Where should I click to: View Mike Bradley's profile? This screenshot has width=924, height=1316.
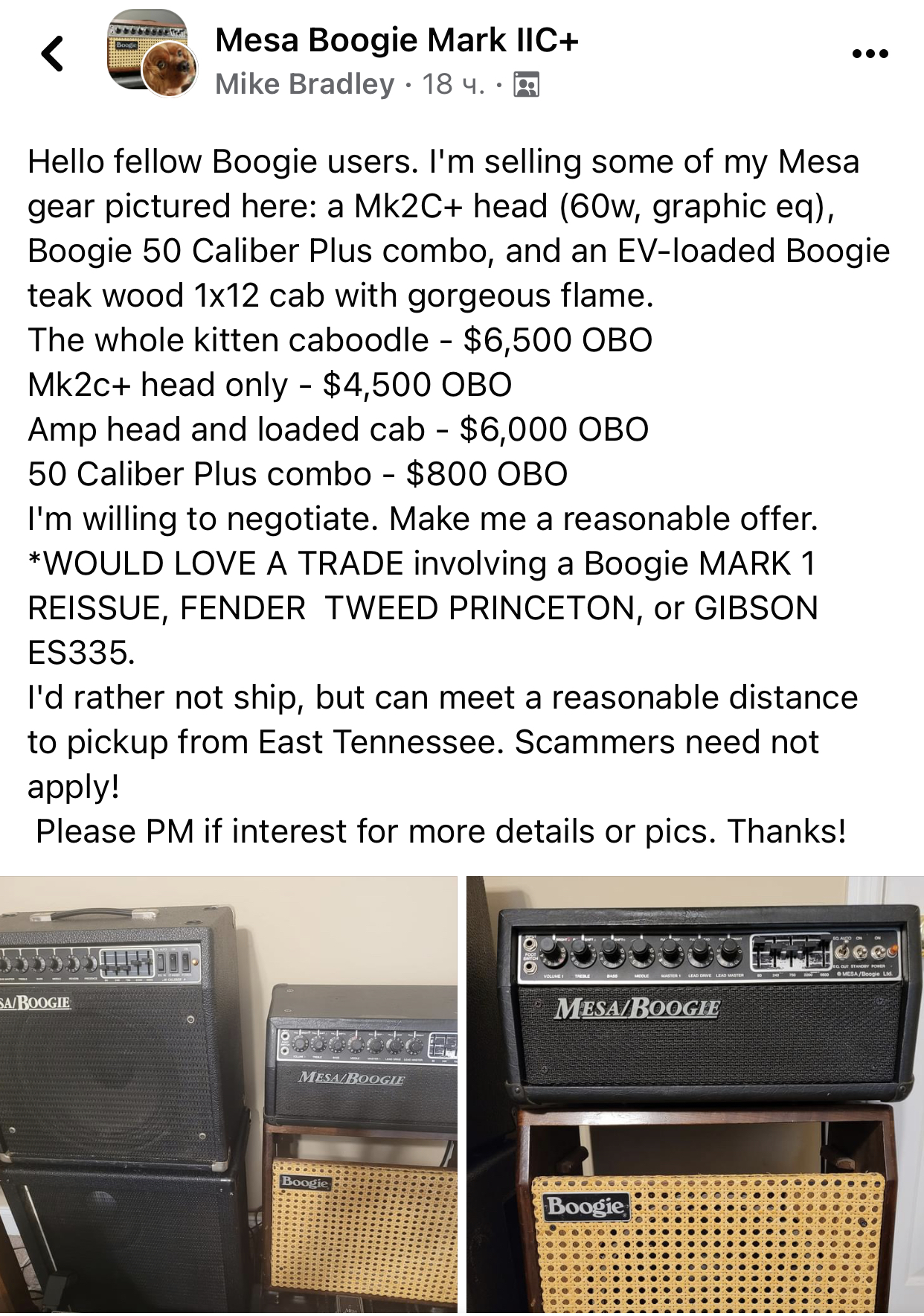pos(304,84)
